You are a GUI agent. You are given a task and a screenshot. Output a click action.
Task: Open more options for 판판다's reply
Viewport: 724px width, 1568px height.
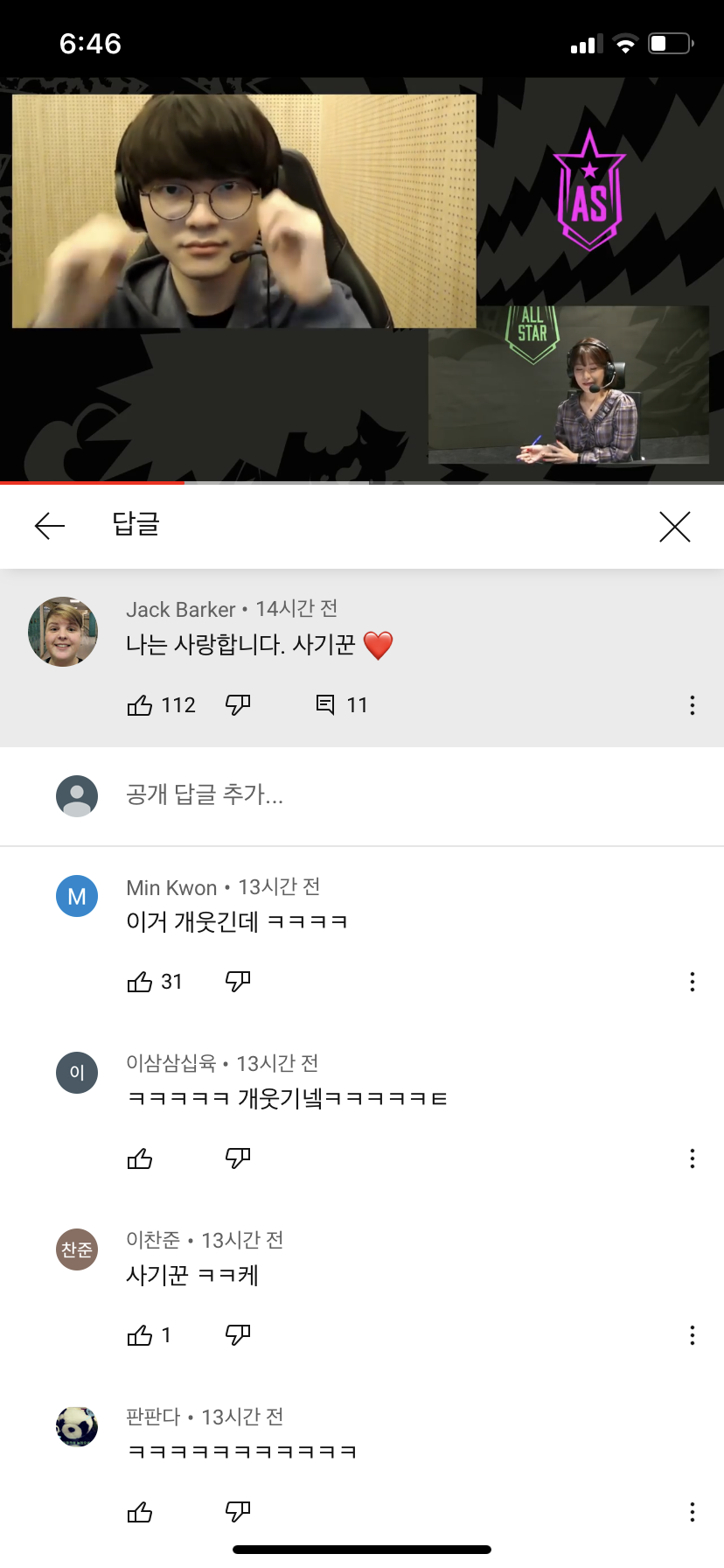pyautogui.click(x=692, y=1512)
